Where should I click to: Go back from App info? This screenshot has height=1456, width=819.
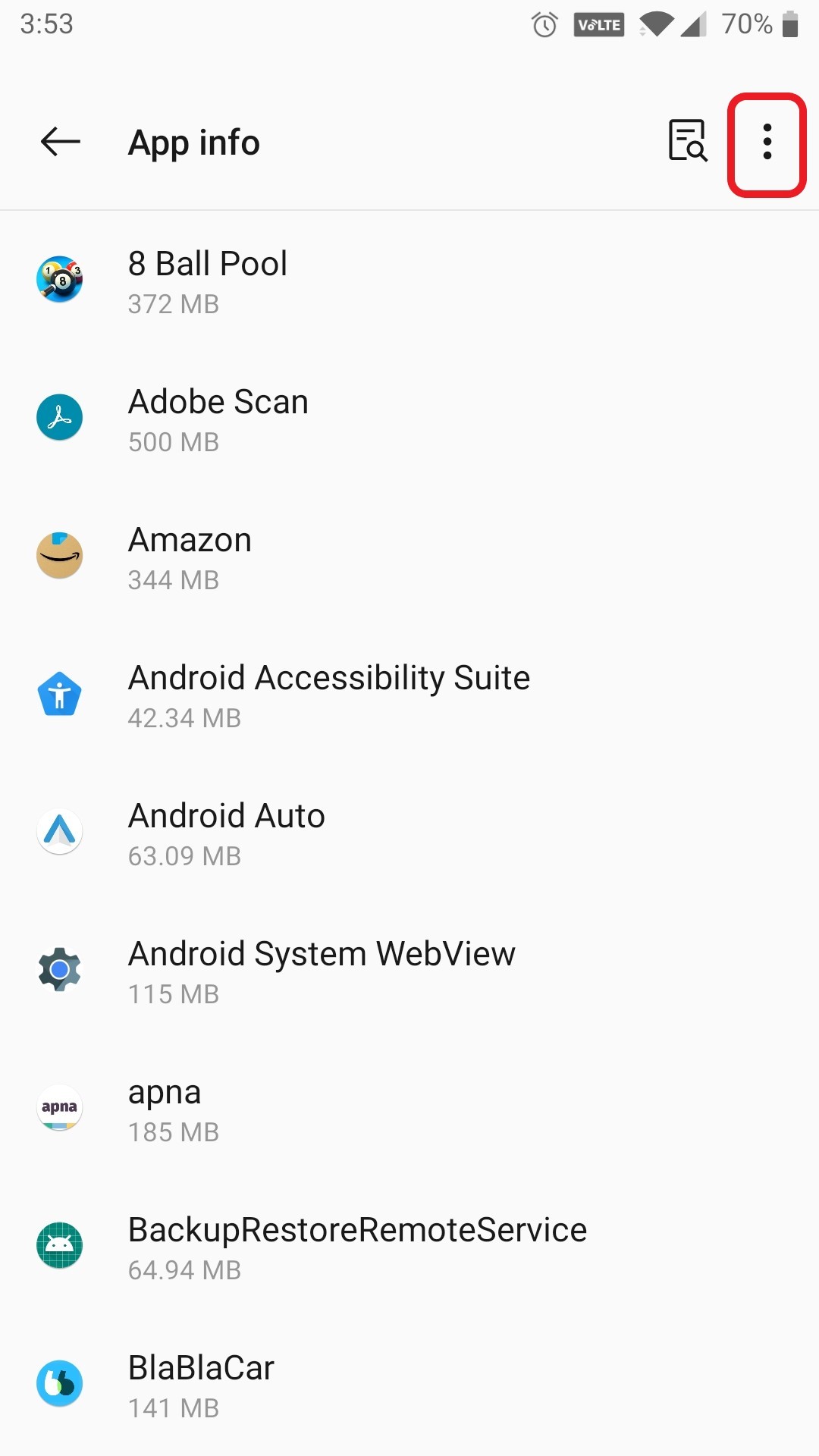coord(61,142)
